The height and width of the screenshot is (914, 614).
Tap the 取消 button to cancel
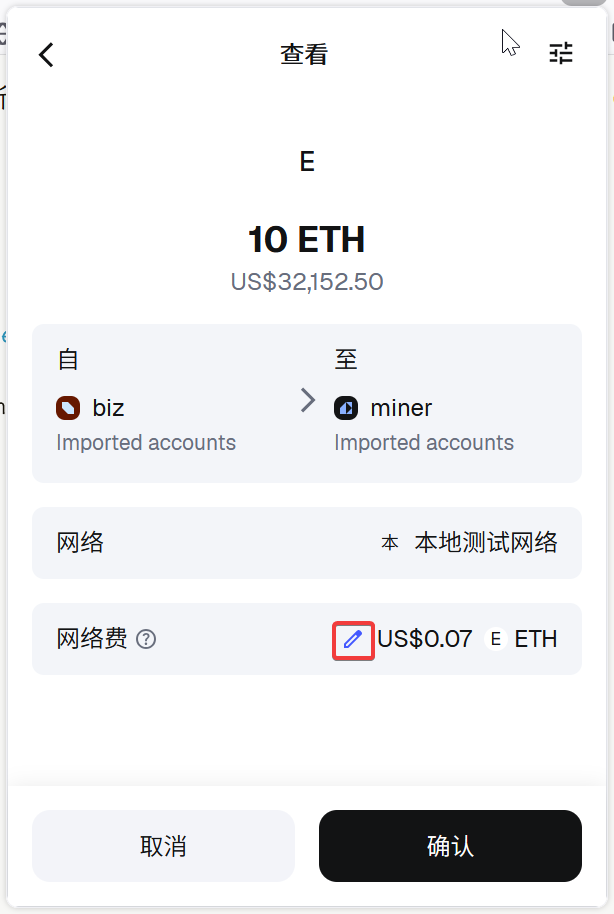click(x=163, y=846)
